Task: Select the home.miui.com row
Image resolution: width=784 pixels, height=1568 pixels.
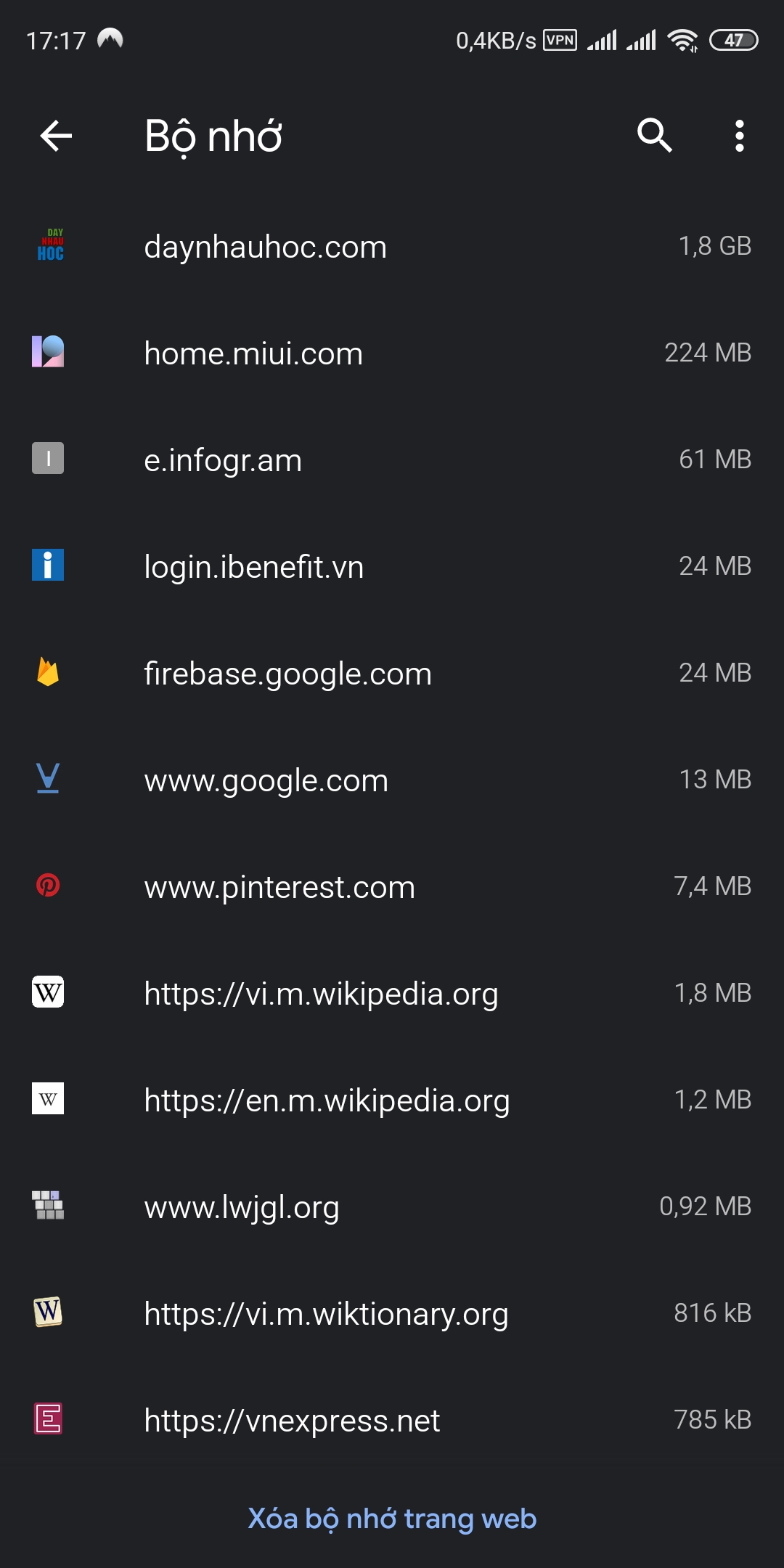Action: pos(392,353)
